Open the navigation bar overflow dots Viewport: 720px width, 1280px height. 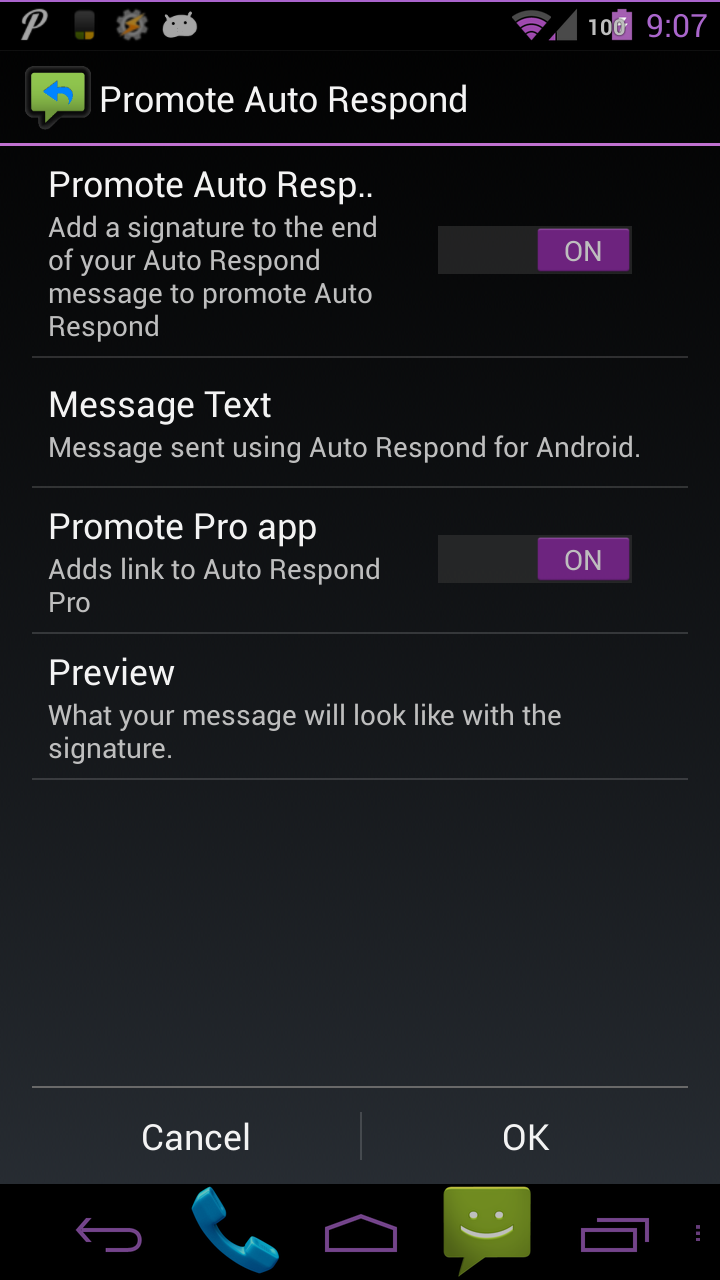698,1234
